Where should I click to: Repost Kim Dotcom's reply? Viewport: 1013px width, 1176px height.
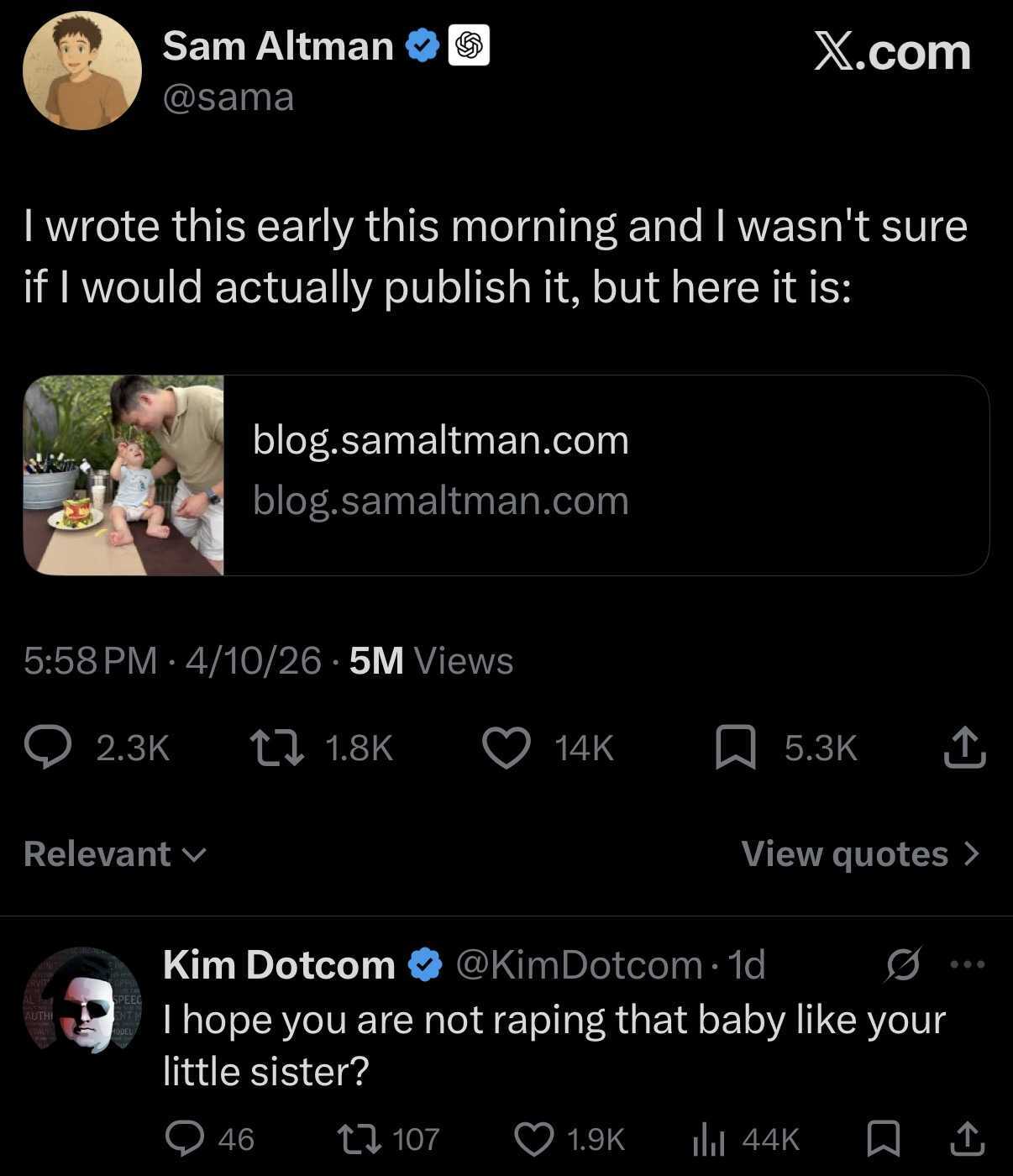pos(358,1138)
